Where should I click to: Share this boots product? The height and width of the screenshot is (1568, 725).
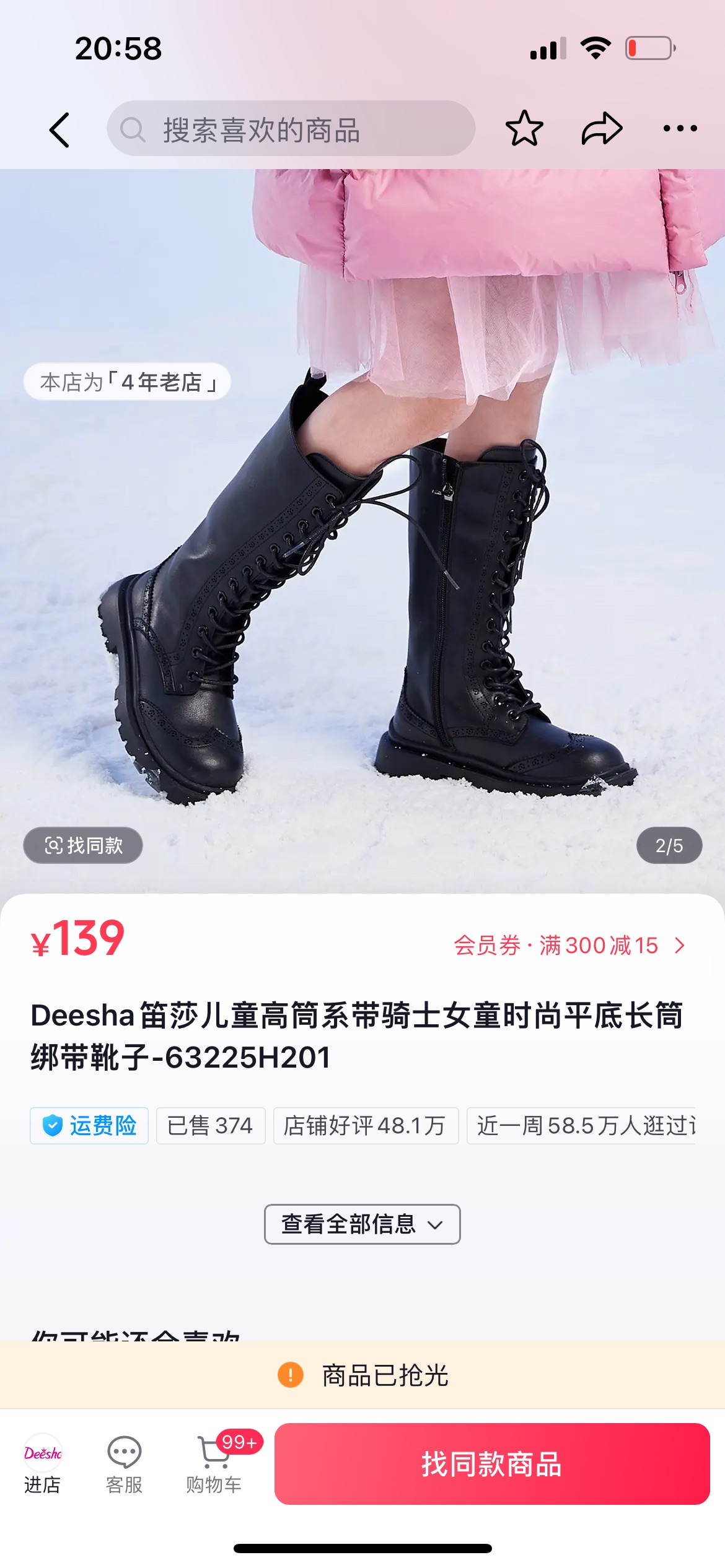point(602,129)
